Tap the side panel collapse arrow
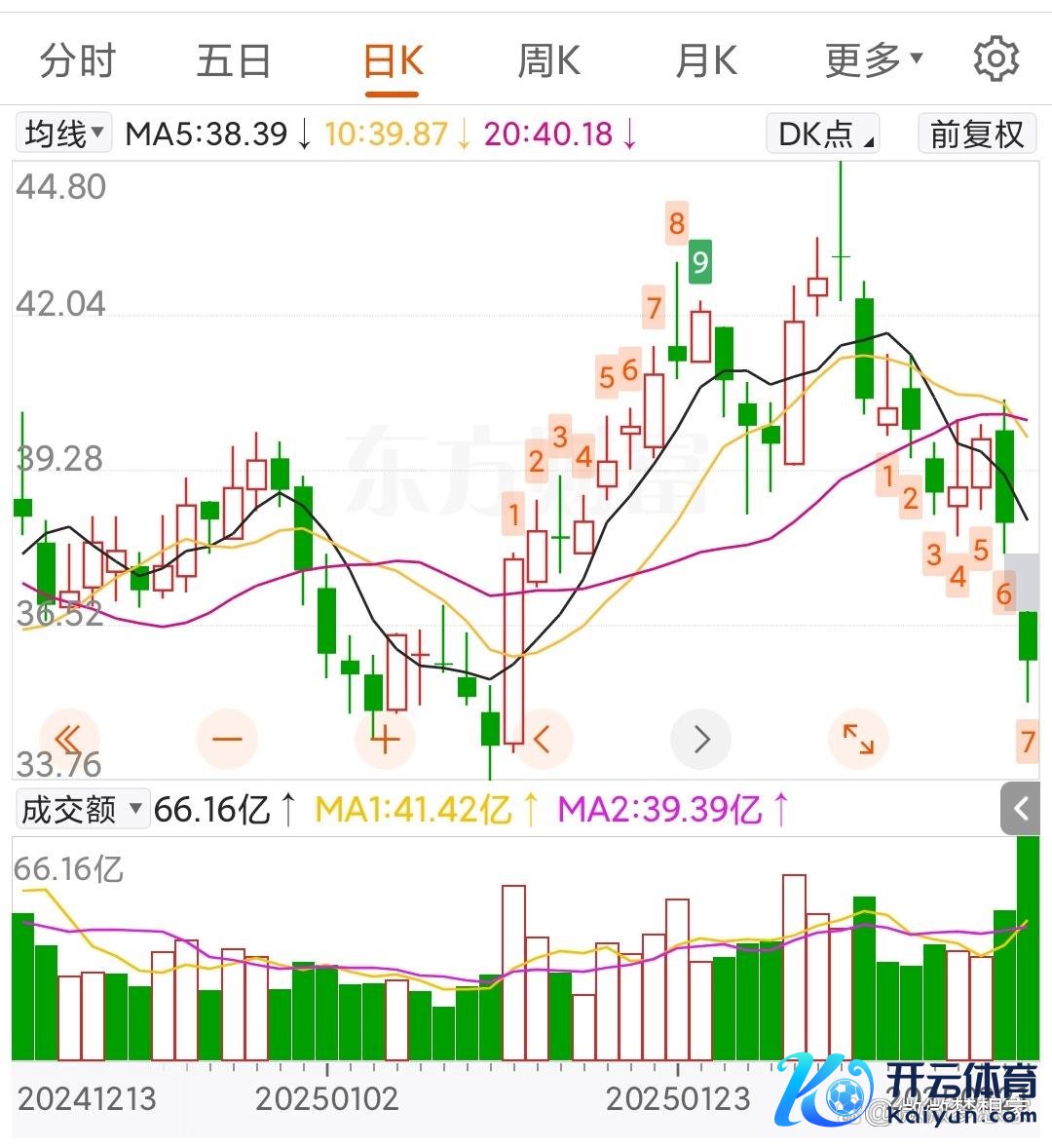This screenshot has height=1148, width=1052. click(1021, 809)
